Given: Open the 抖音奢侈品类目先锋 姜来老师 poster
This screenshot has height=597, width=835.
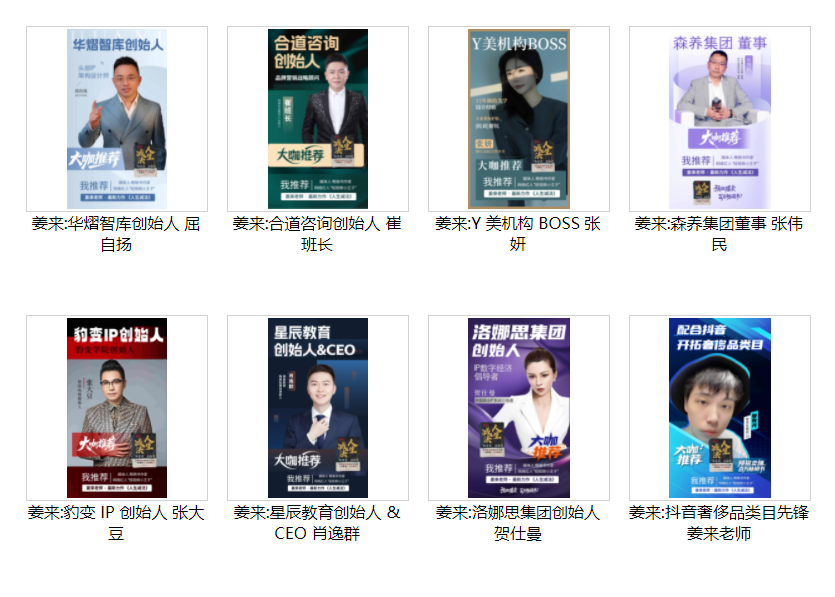Looking at the screenshot, I should [719, 408].
